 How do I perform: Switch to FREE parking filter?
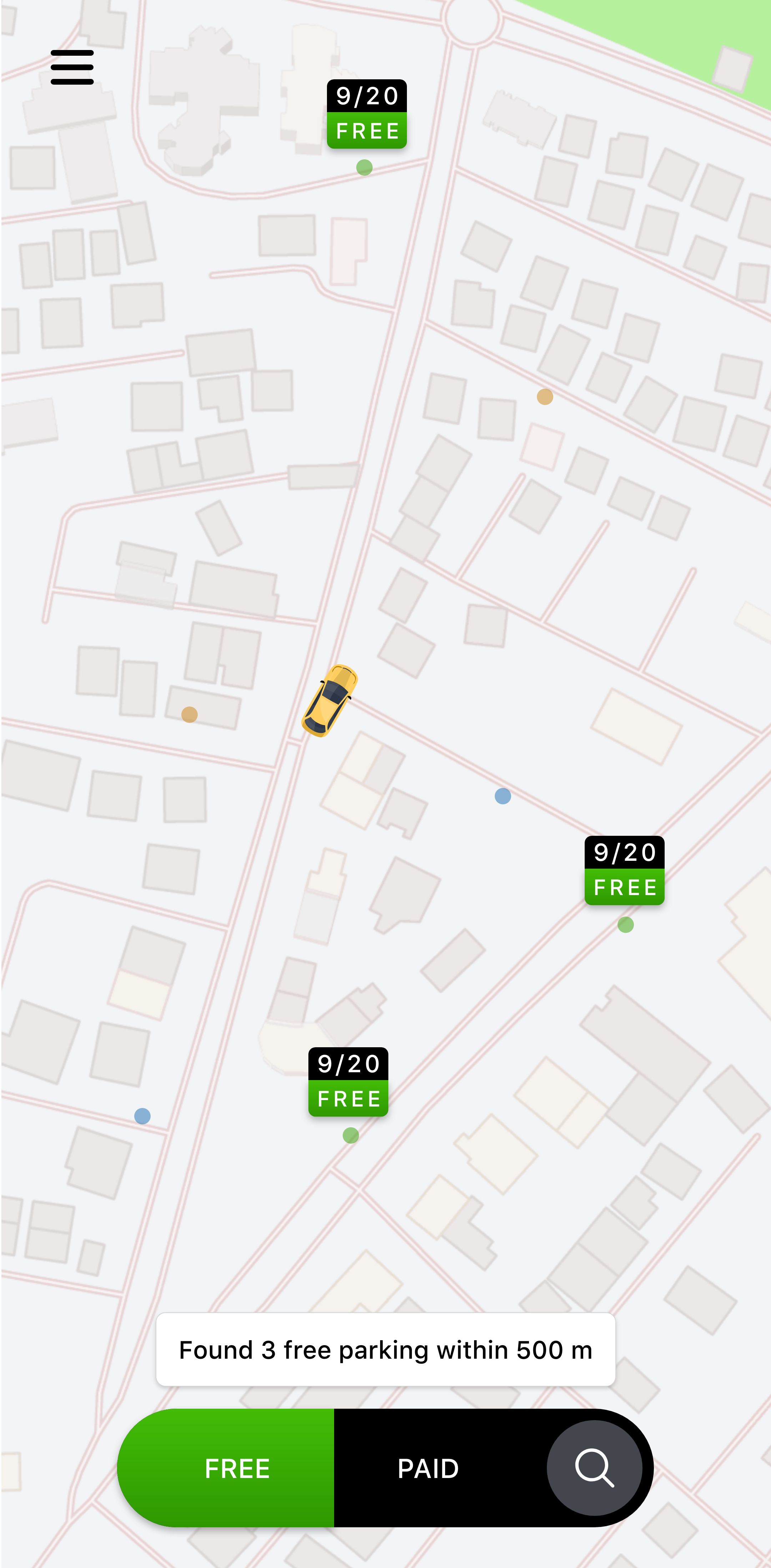(x=237, y=1468)
